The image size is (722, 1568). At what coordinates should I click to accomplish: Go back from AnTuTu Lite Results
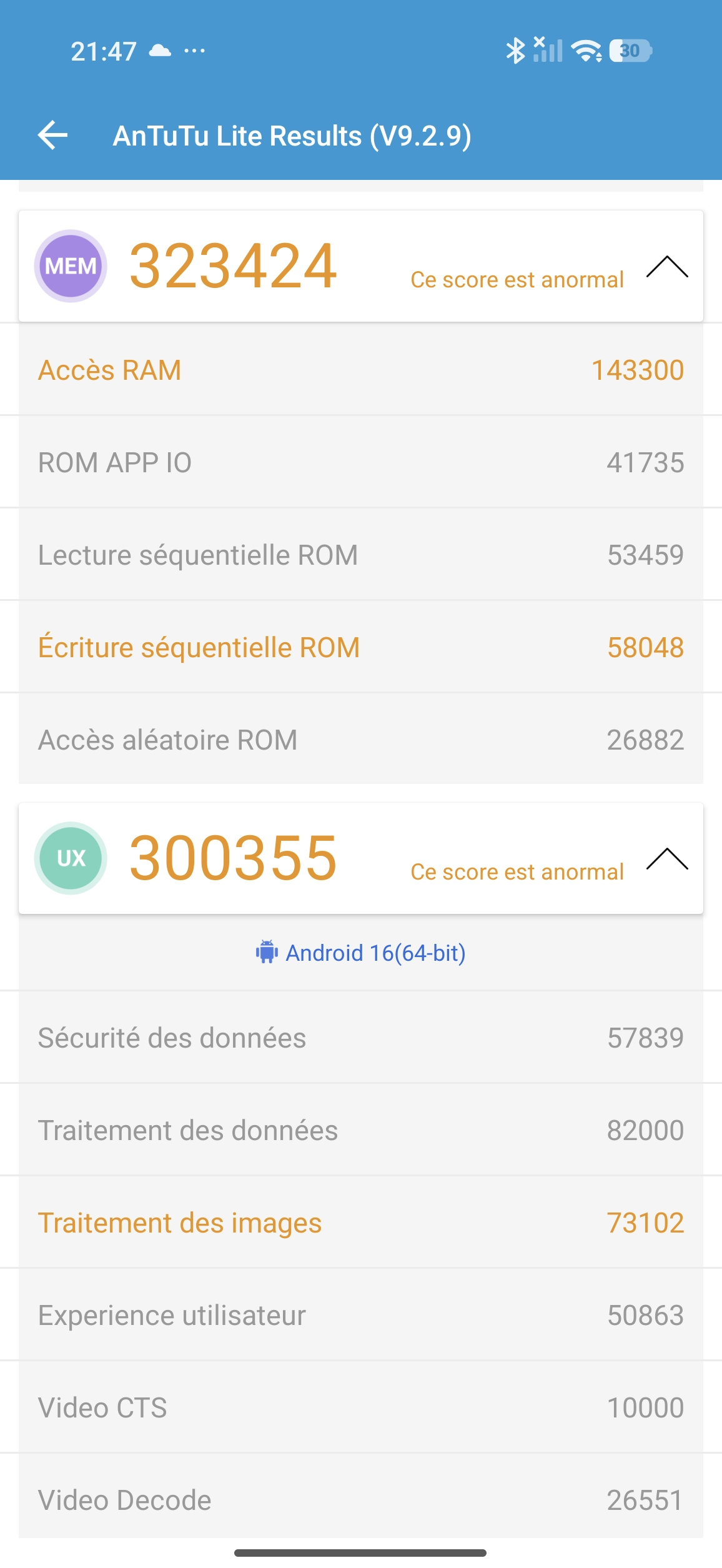(x=53, y=136)
